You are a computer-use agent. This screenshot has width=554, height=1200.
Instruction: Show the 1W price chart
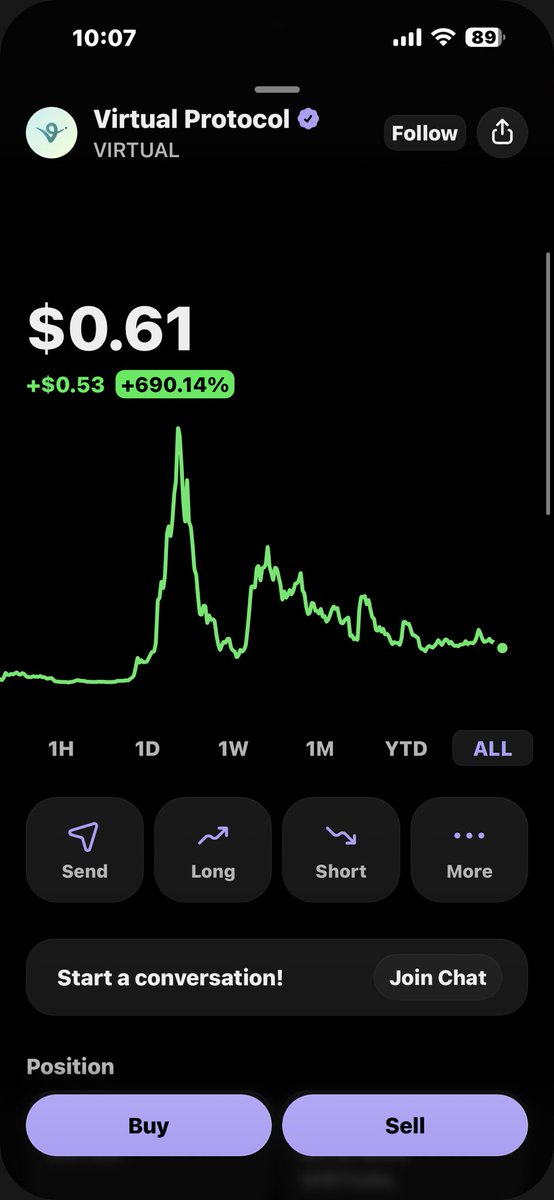pos(233,748)
